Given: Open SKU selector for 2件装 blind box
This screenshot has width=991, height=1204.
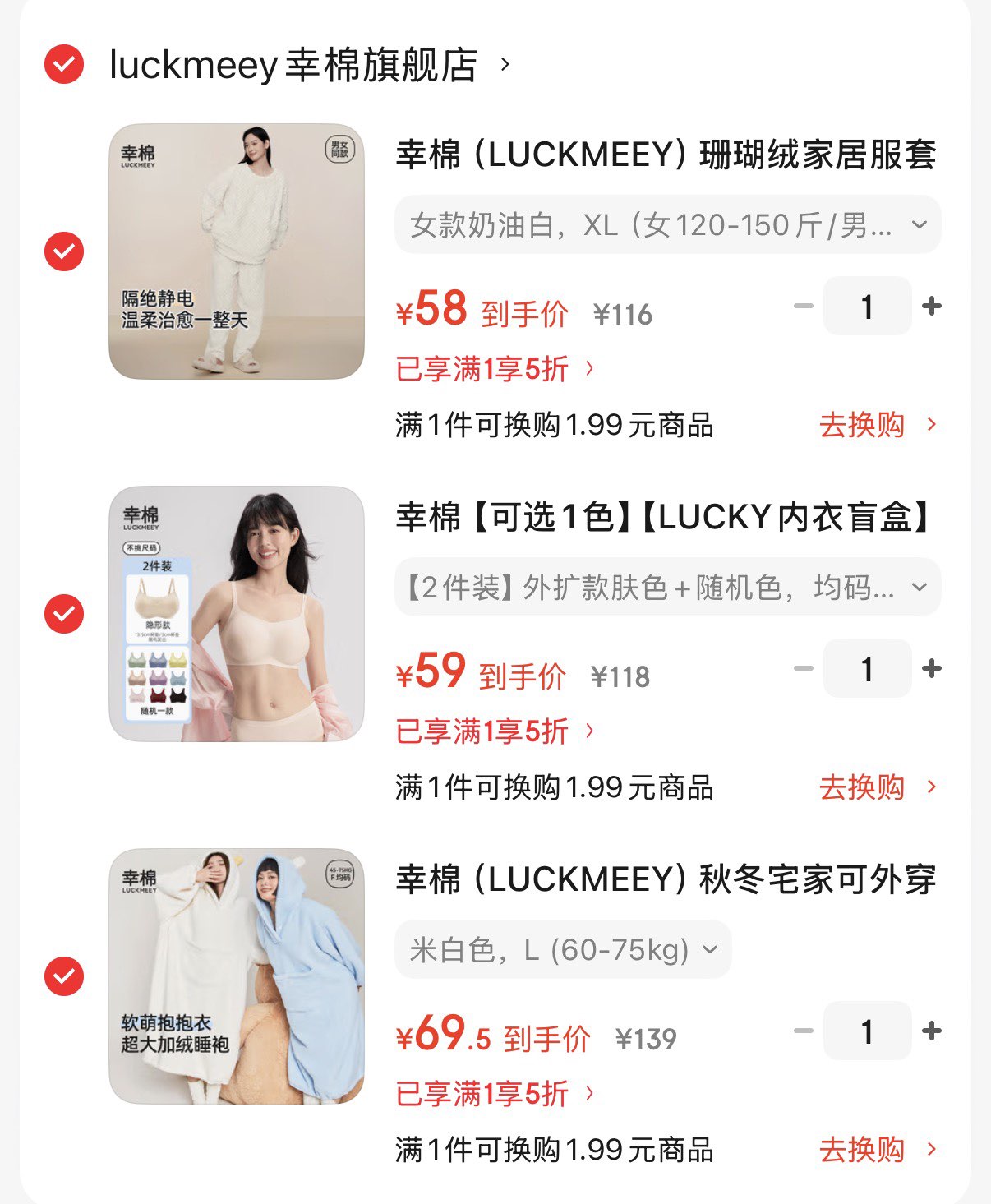Looking at the screenshot, I should [667, 587].
